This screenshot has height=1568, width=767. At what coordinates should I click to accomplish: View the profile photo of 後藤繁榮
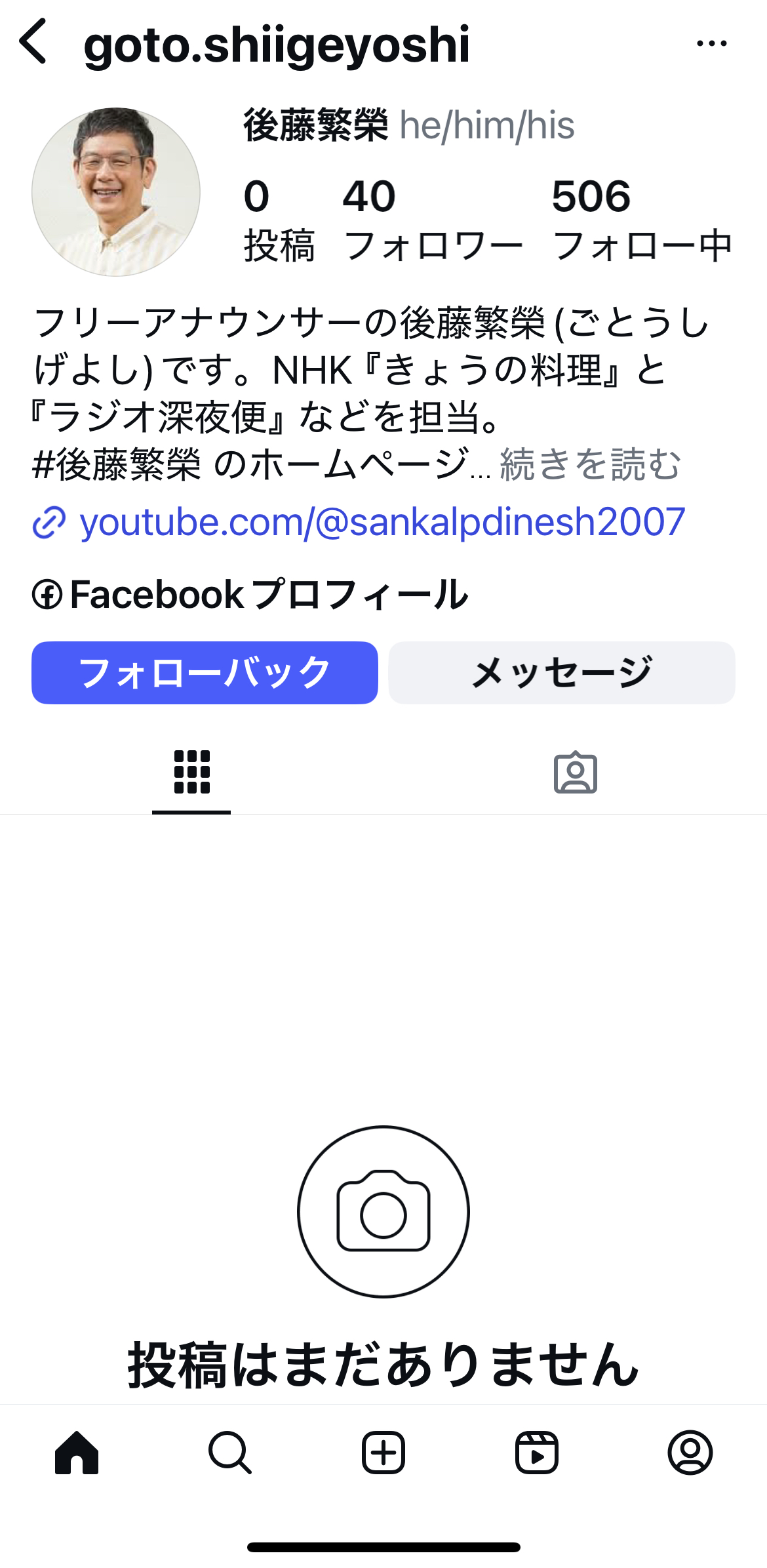[116, 192]
